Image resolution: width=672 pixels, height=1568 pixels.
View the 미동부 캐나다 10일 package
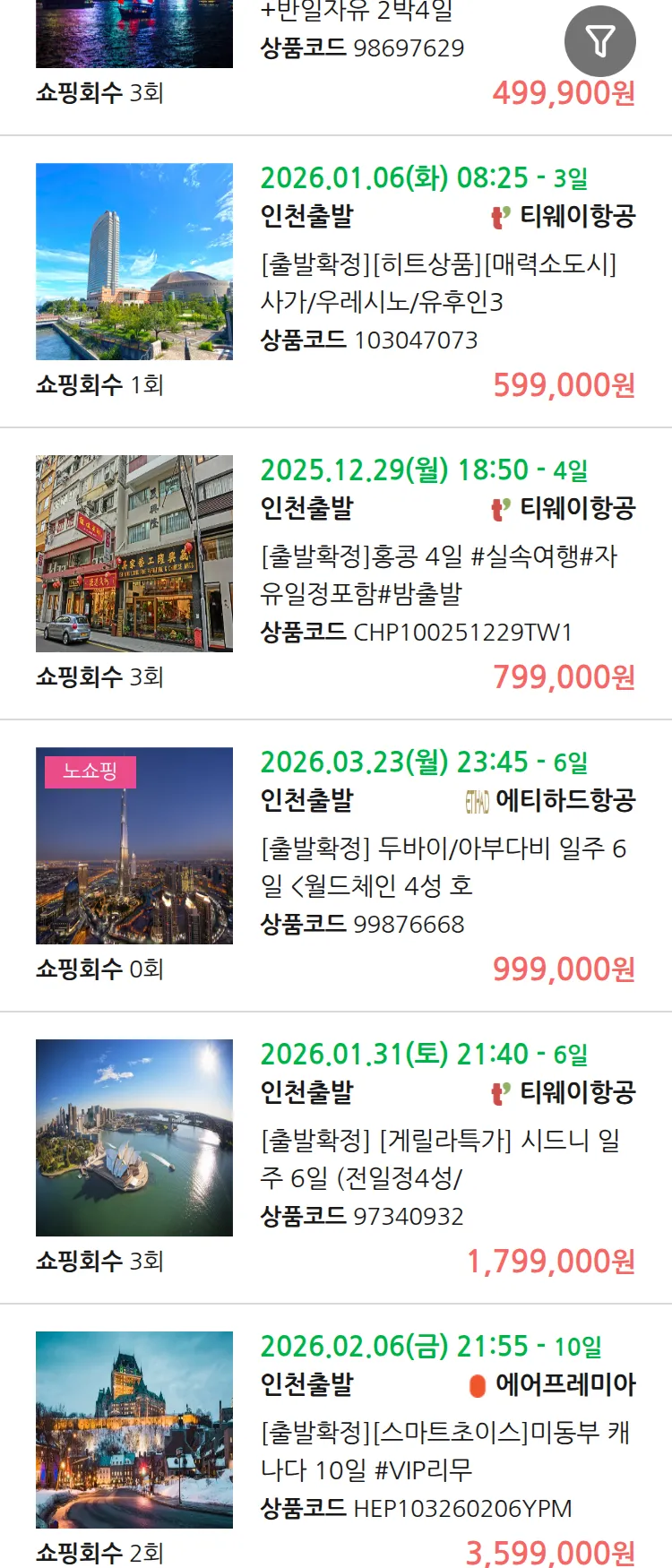pyautogui.click(x=444, y=1451)
